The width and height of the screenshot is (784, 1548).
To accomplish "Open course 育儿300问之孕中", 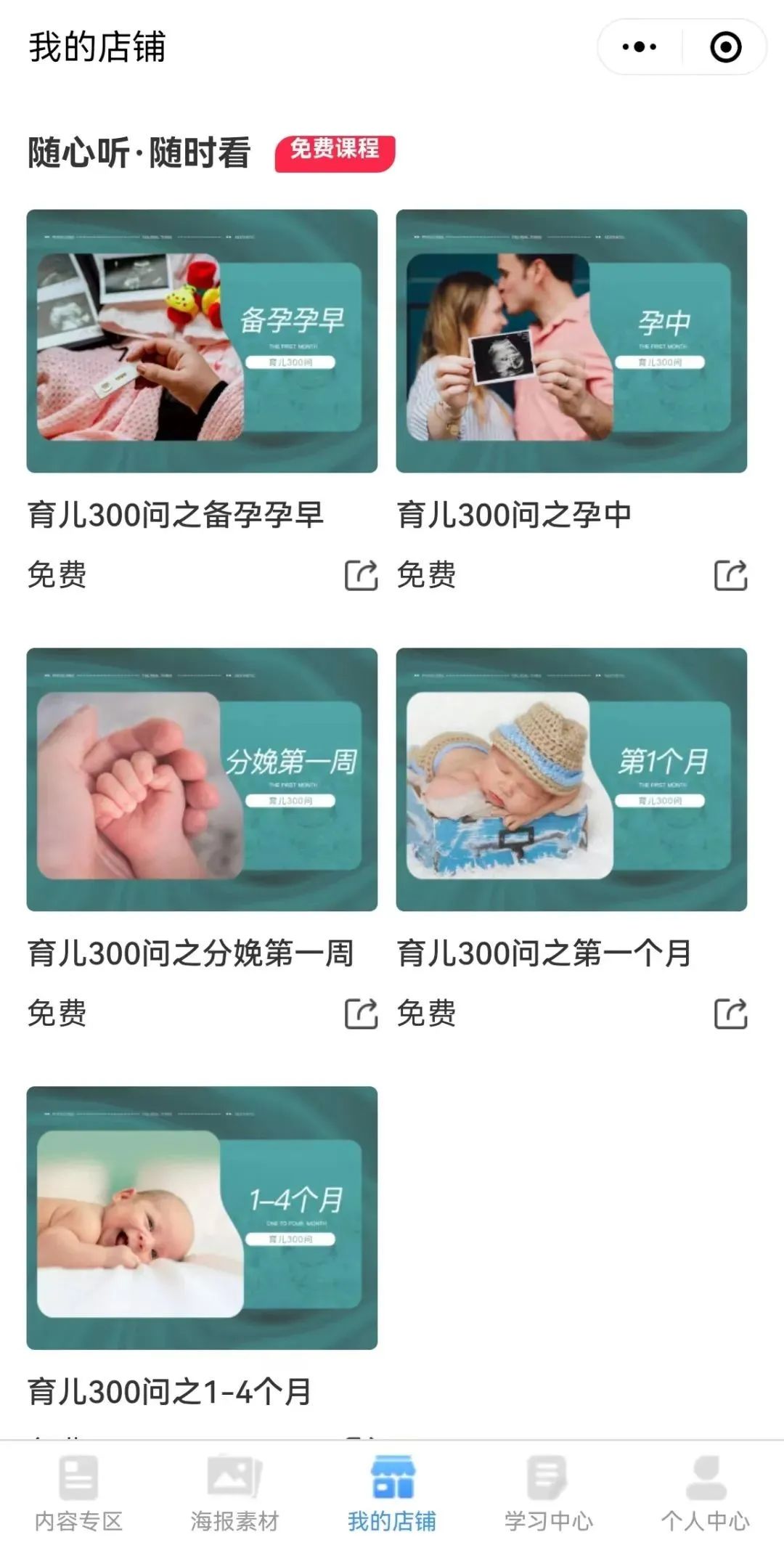I will [x=571, y=341].
